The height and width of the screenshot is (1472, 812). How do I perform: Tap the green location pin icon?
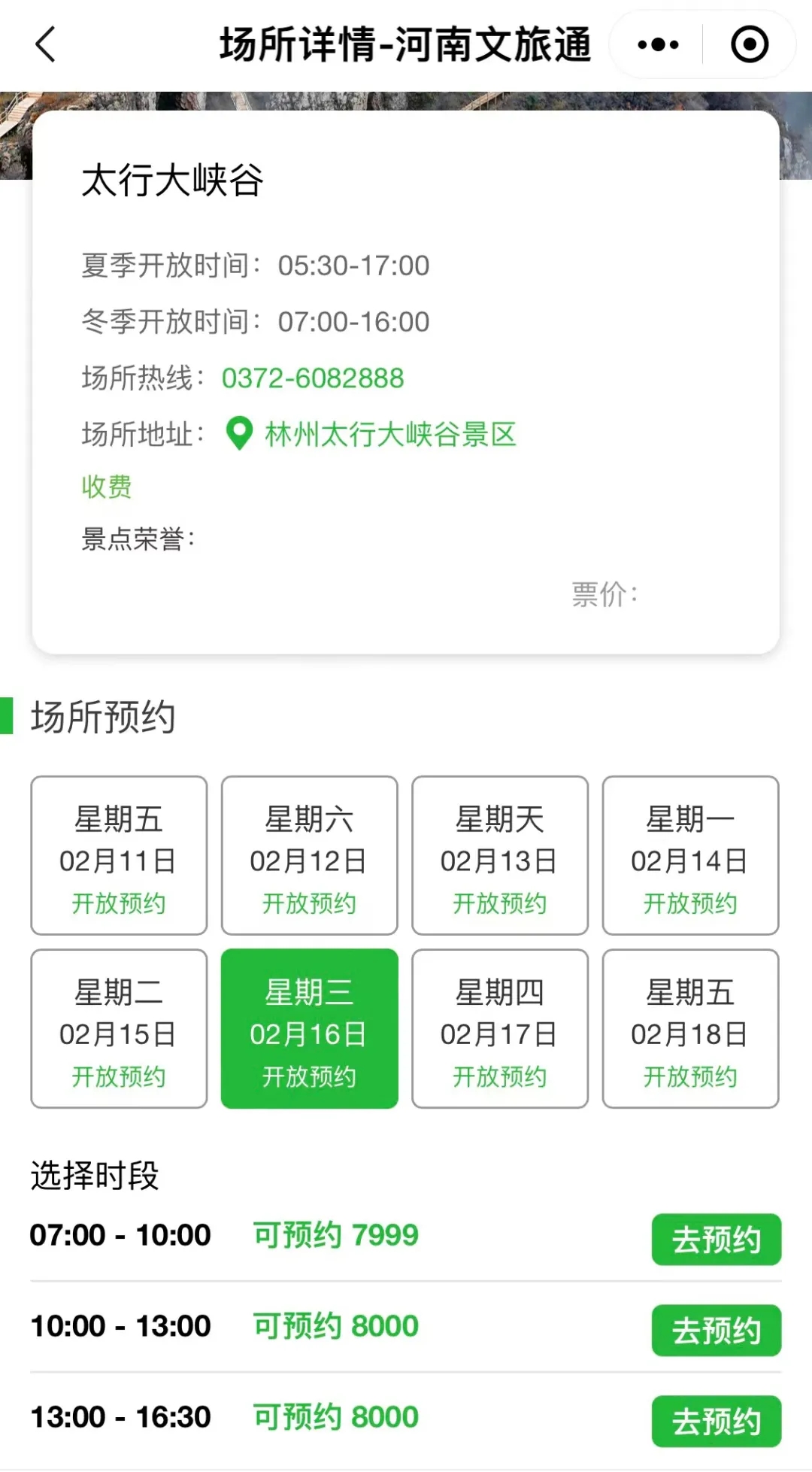click(238, 434)
